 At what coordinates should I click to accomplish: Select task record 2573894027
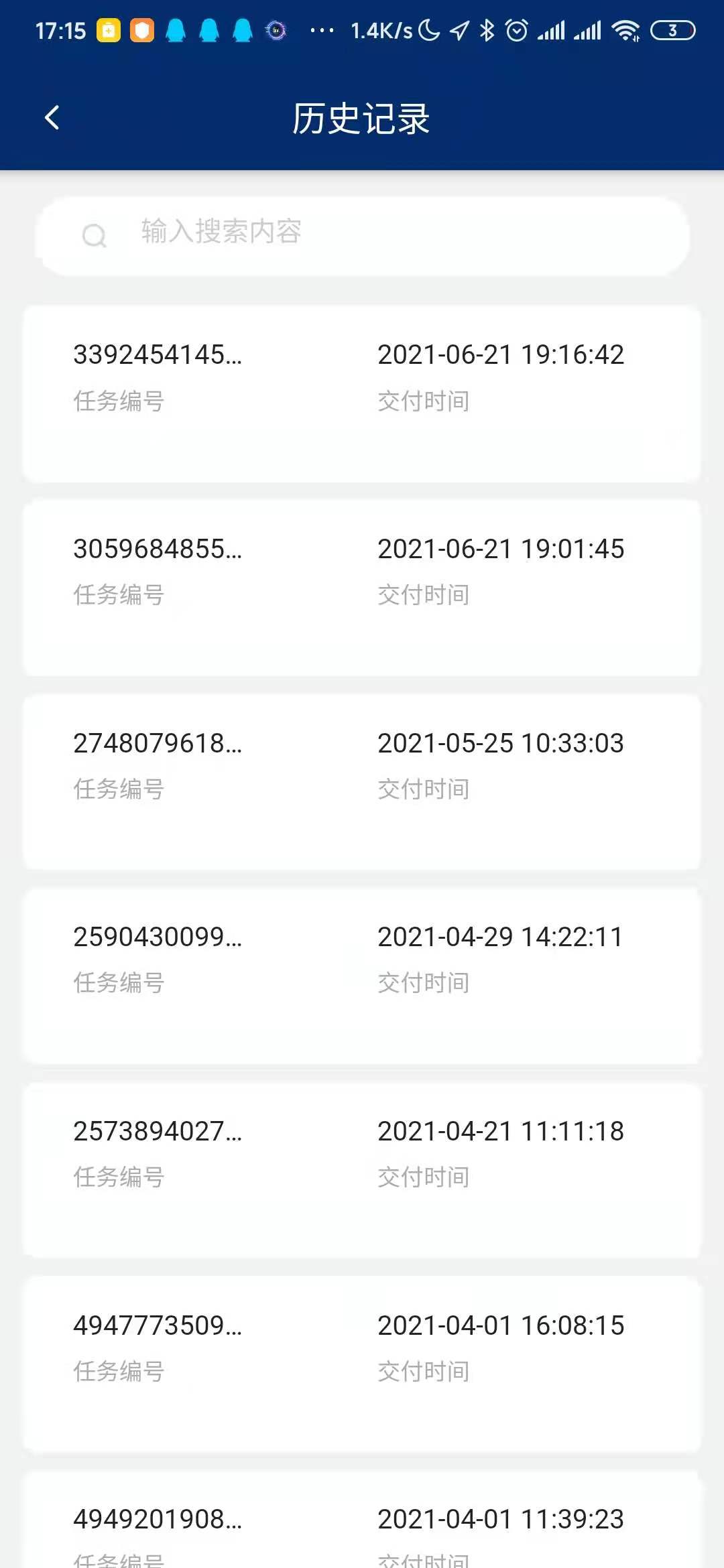click(362, 1170)
